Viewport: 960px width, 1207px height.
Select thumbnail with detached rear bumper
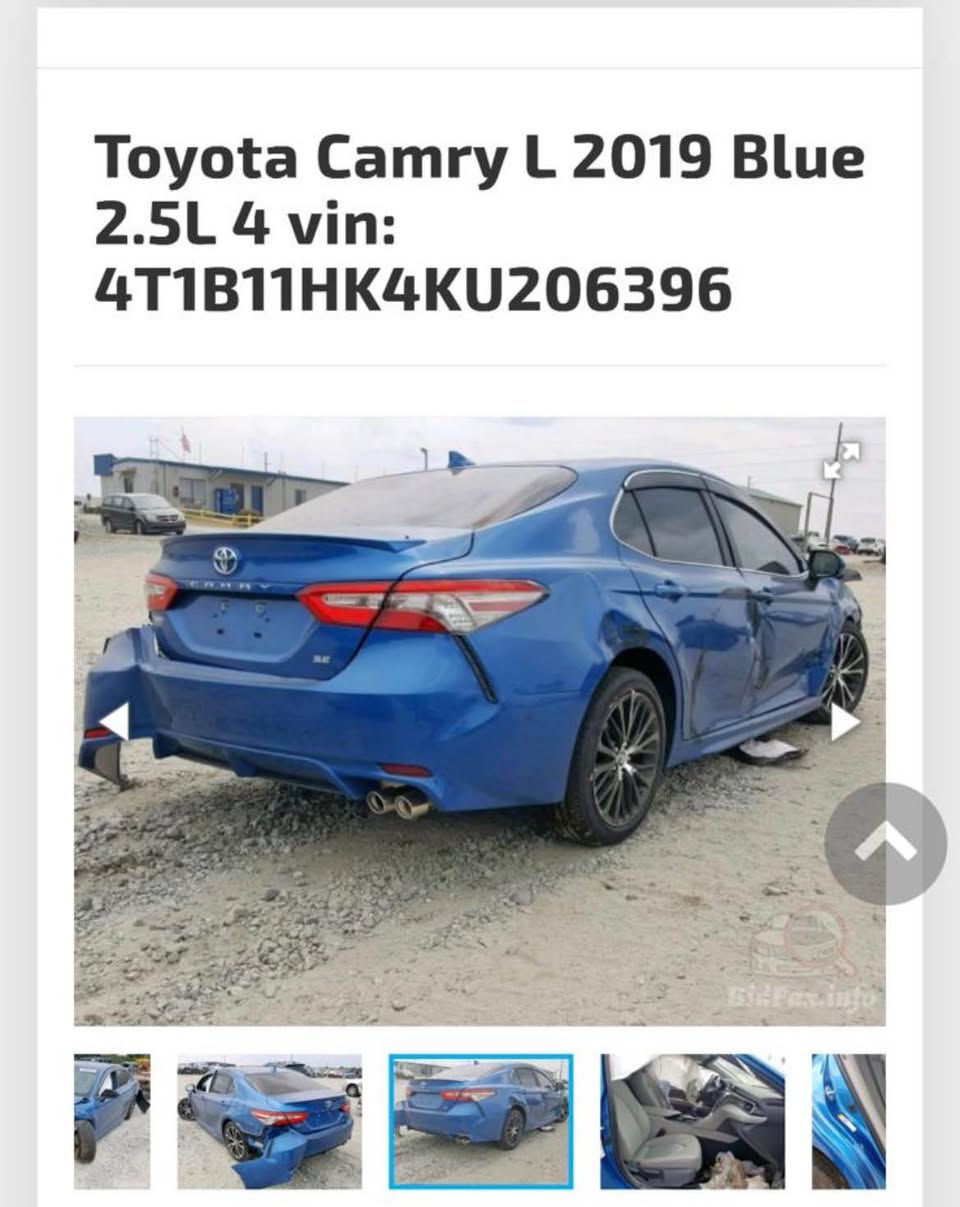(x=270, y=1121)
